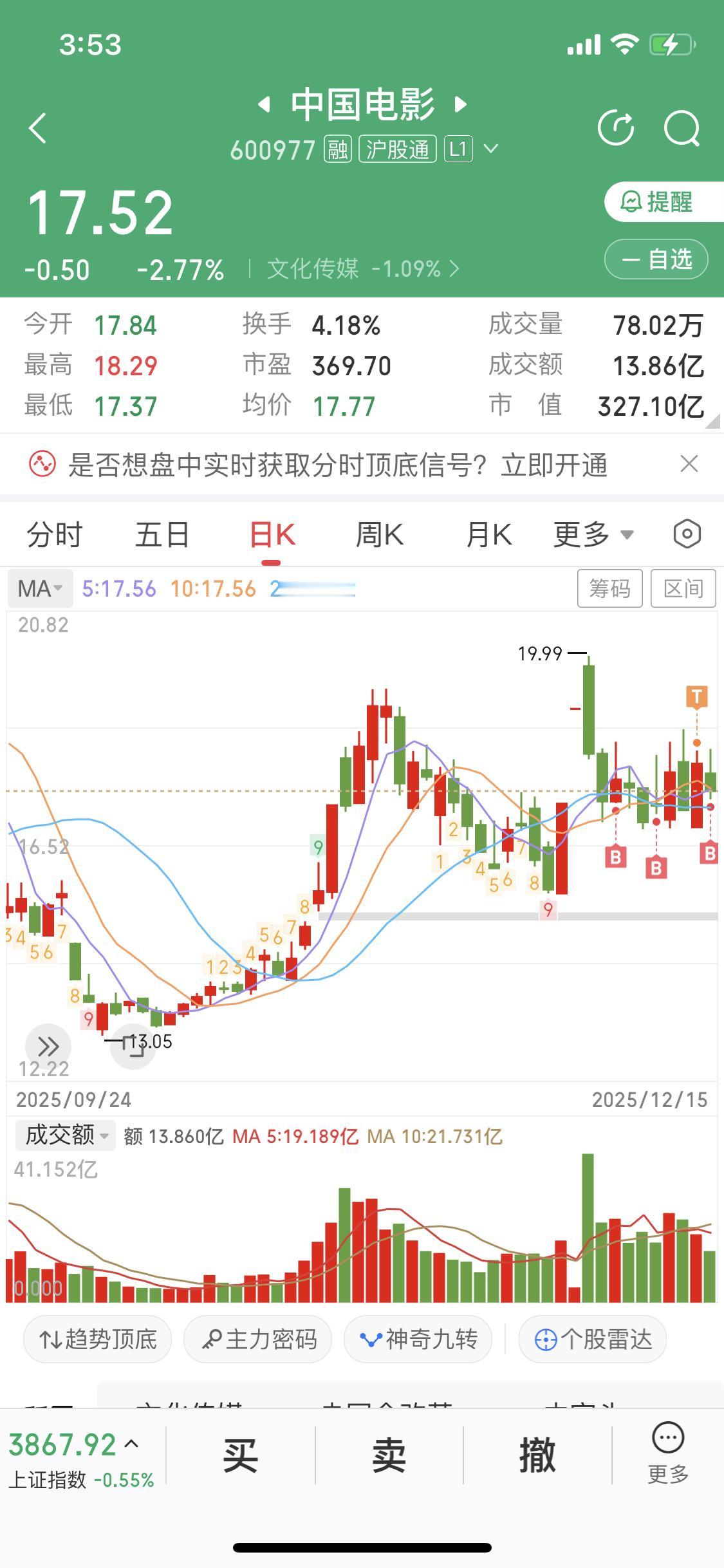Toggle the 区间 range selection mode

pyautogui.click(x=683, y=588)
